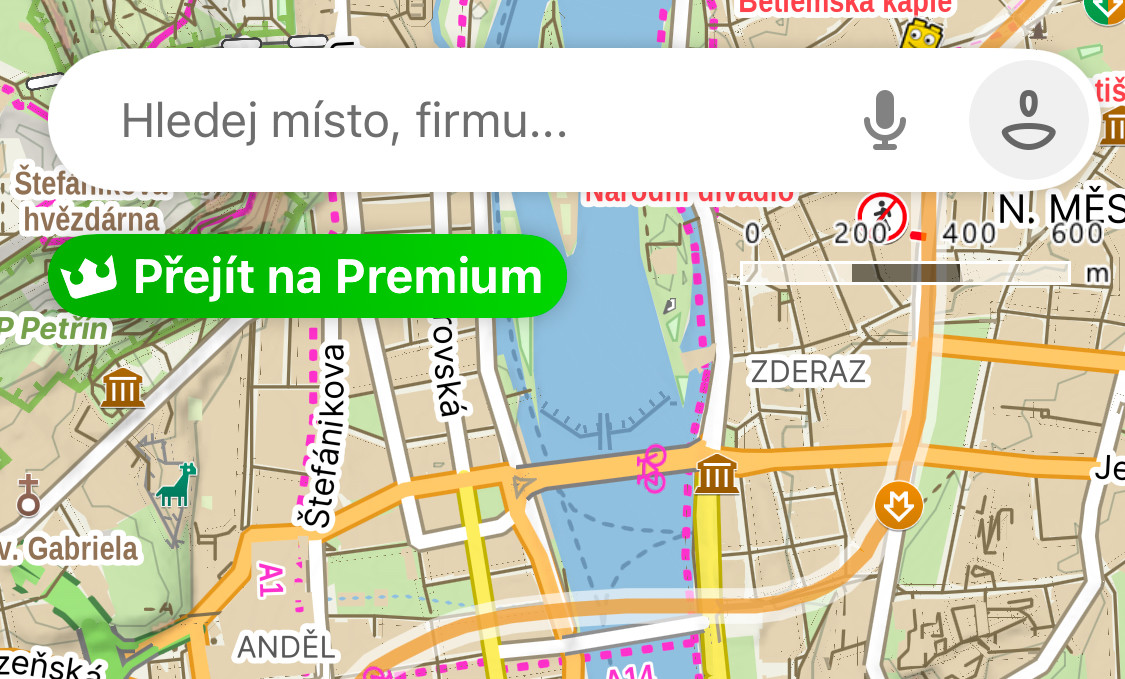1125x679 pixels.
Task: Start voice search with the microphone icon
Action: tap(884, 120)
